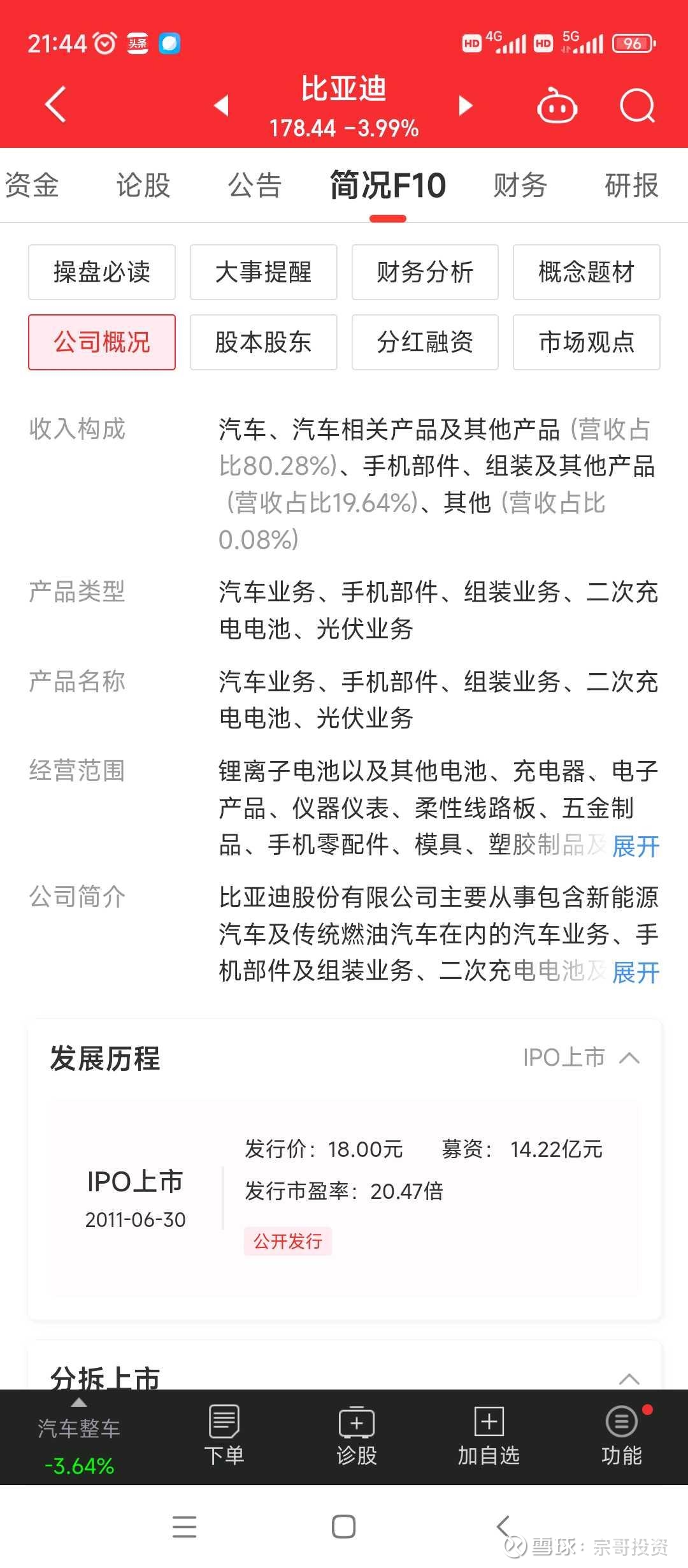Viewport: 688px width, 1568px height.
Task: Select the 股本股东 chip
Action: pos(263,342)
